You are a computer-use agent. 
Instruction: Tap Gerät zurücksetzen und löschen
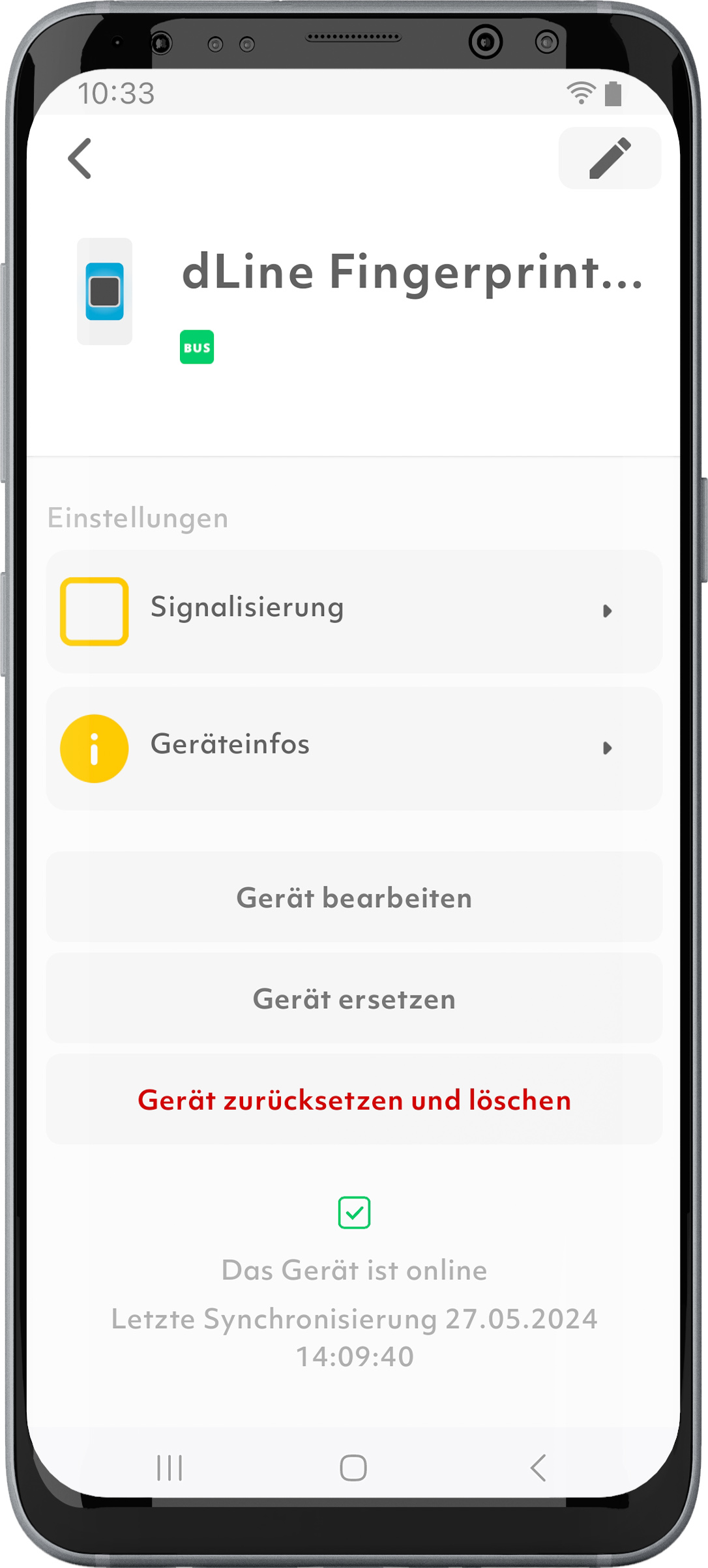(354, 1099)
